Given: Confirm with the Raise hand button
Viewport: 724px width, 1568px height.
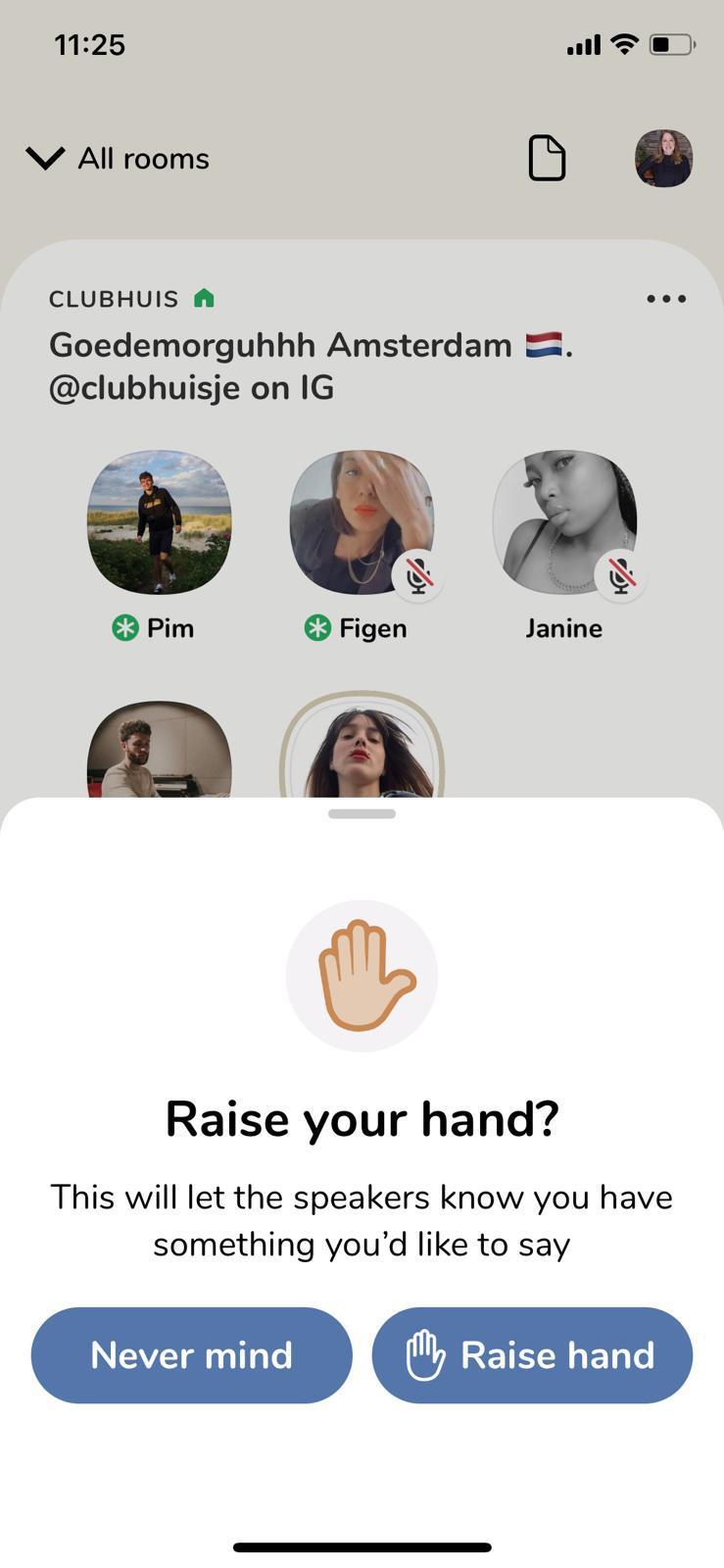Looking at the screenshot, I should [x=532, y=1355].
